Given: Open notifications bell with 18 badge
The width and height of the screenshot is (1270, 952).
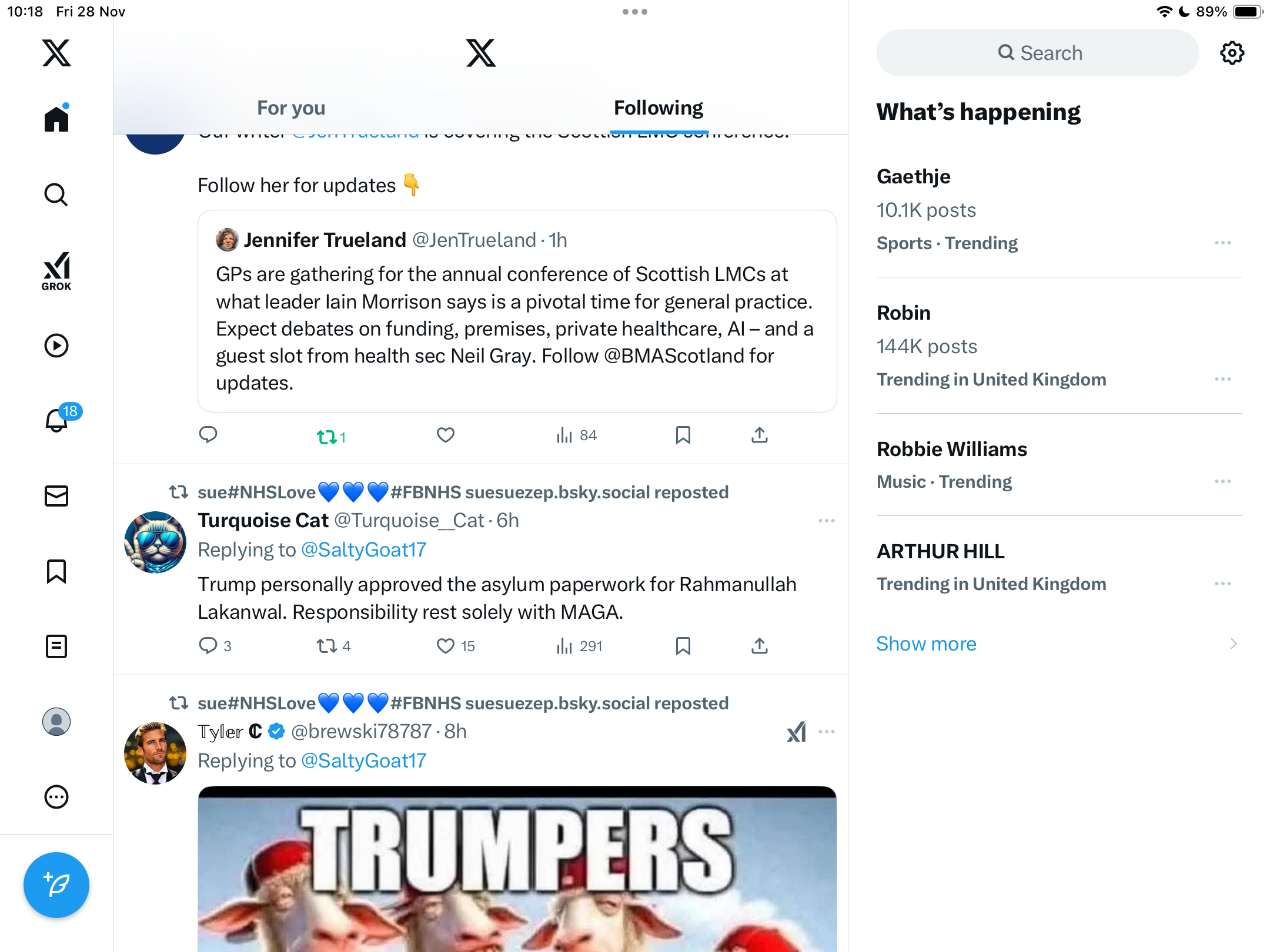Looking at the screenshot, I should 56,420.
